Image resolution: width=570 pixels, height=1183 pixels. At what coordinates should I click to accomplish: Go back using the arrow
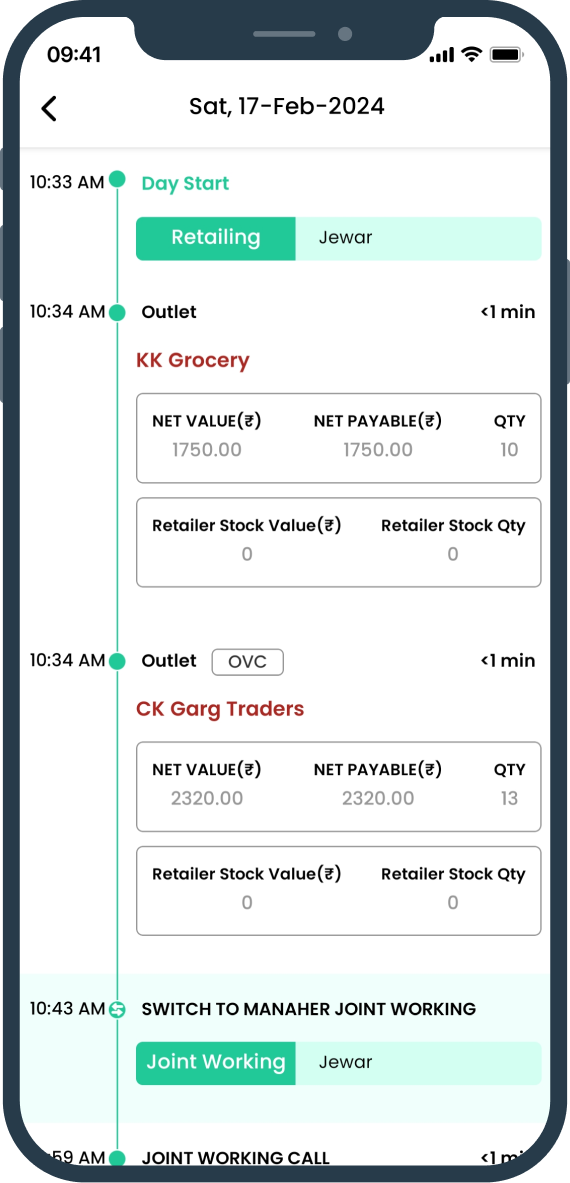tap(49, 109)
